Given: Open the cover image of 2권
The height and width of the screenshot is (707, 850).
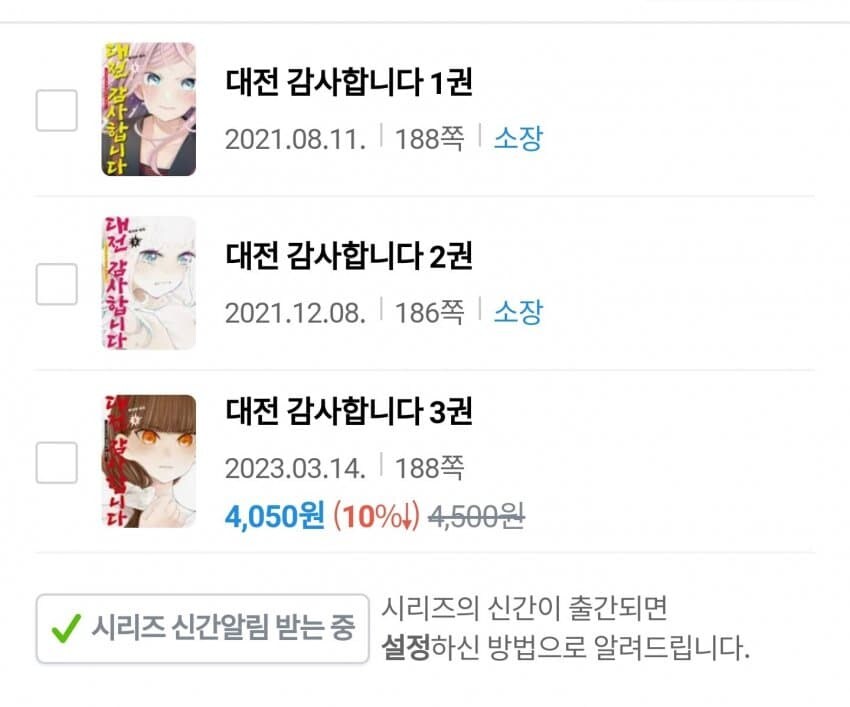Looking at the screenshot, I should [x=148, y=284].
